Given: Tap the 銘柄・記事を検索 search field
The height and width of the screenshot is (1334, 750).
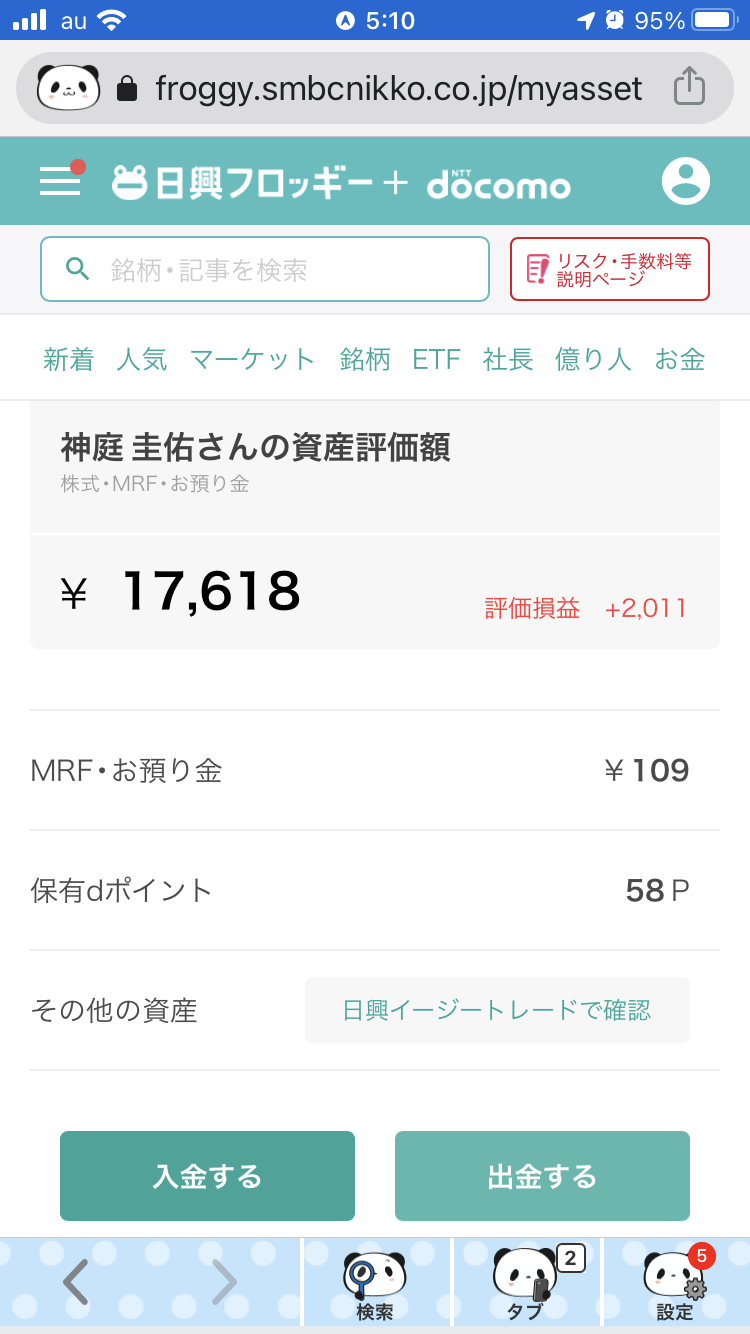Looking at the screenshot, I should tap(265, 269).
